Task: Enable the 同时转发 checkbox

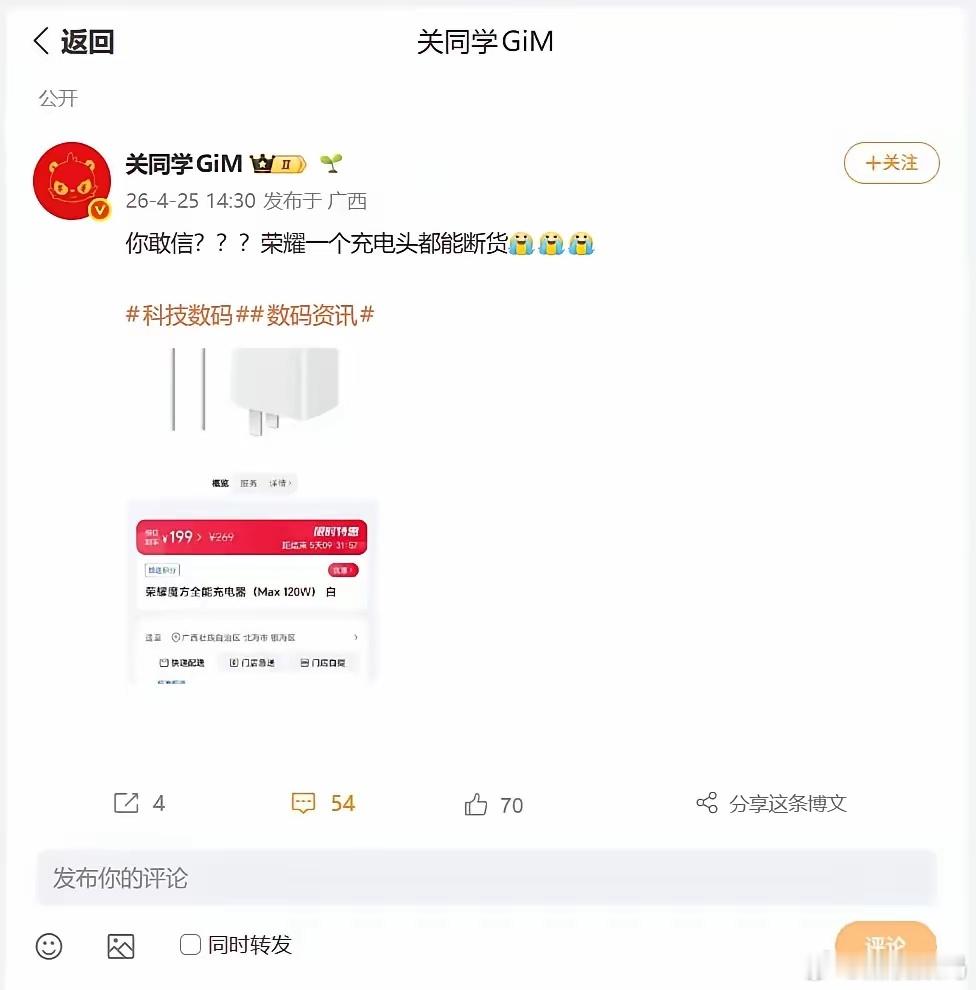Action: (x=189, y=944)
